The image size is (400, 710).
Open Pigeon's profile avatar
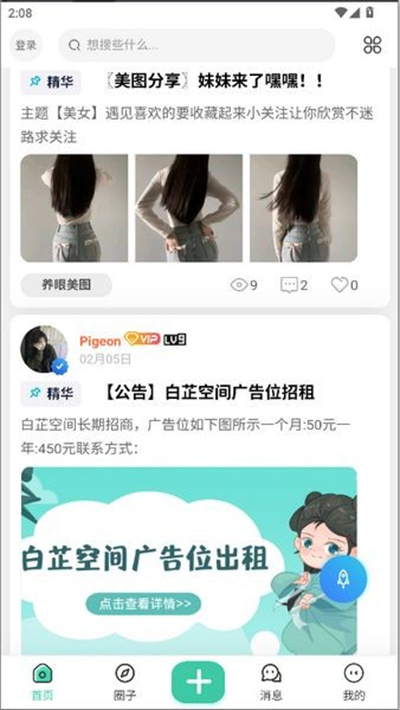click(44, 349)
